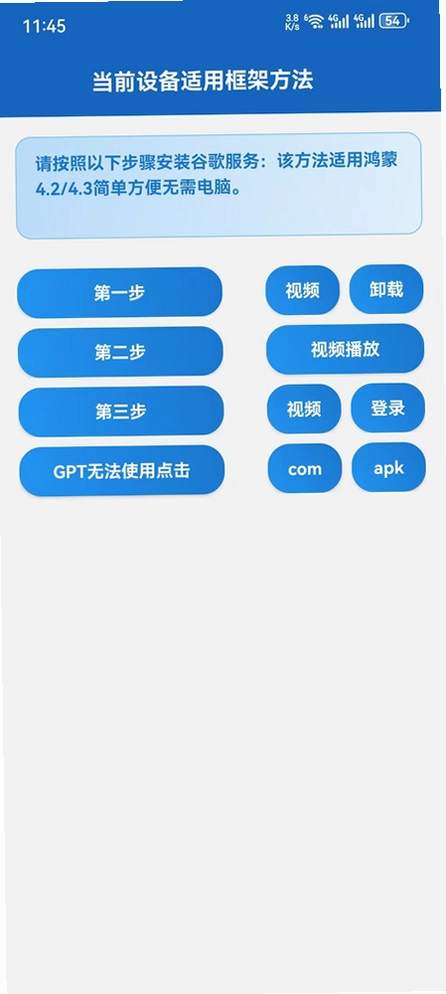
Task: Tap GPT无法使用点击 button
Action: (x=122, y=470)
